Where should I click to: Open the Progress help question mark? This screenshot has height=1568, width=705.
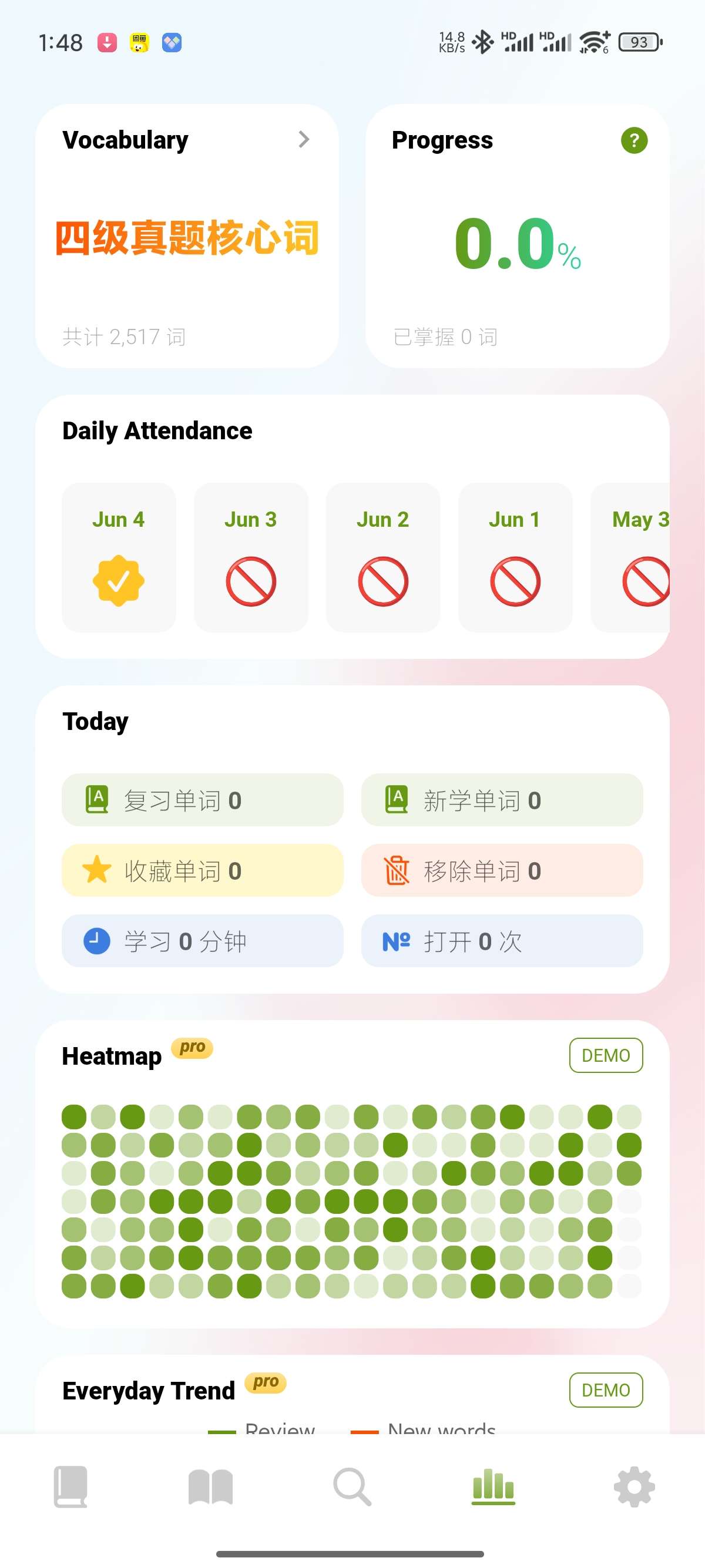634,140
